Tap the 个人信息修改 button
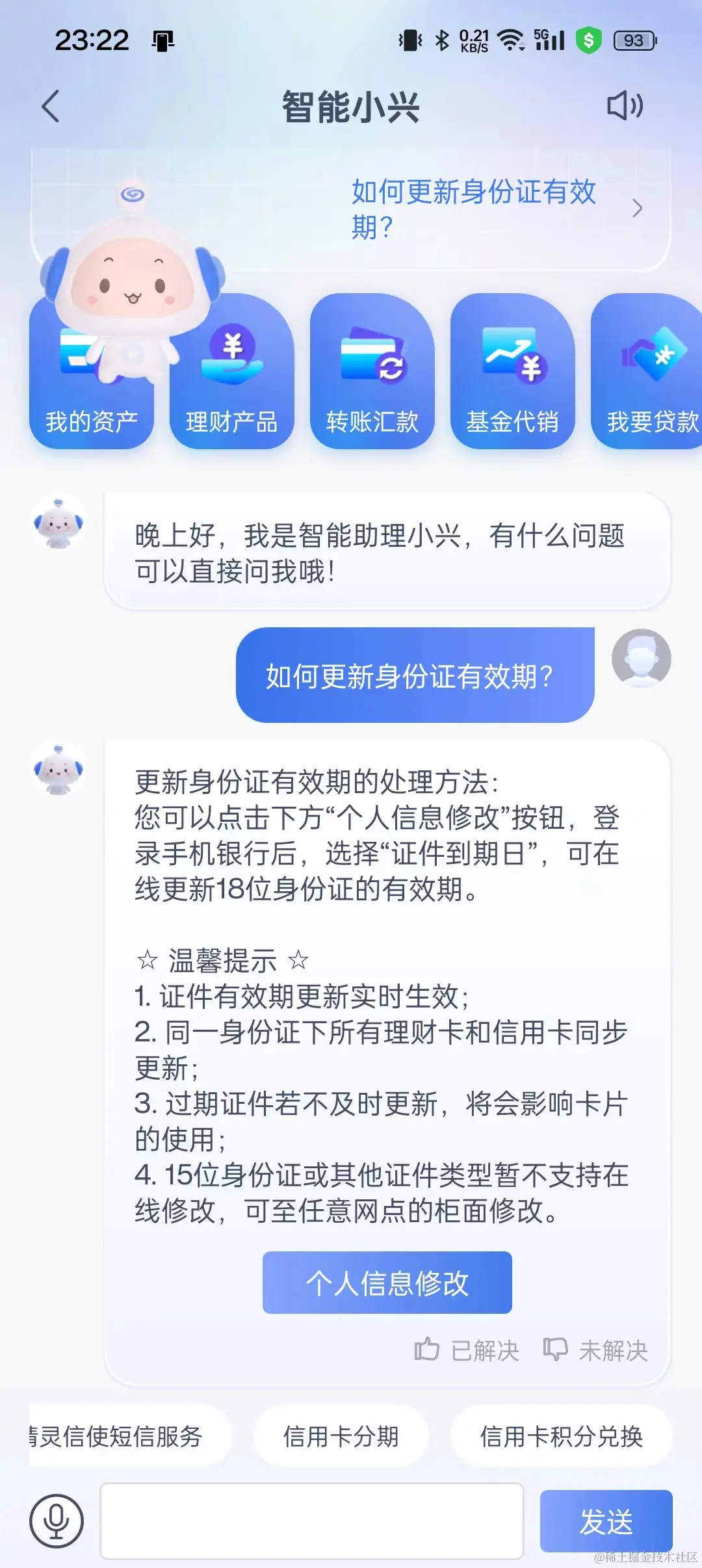Image resolution: width=702 pixels, height=1568 pixels. tap(387, 1283)
